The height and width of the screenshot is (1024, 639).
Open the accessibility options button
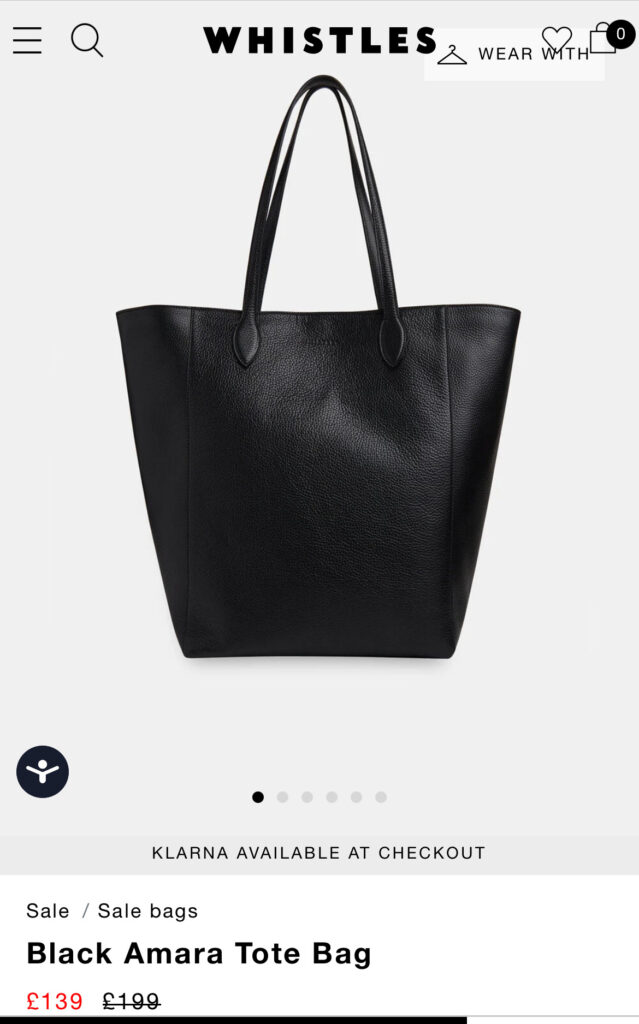pos(42,771)
